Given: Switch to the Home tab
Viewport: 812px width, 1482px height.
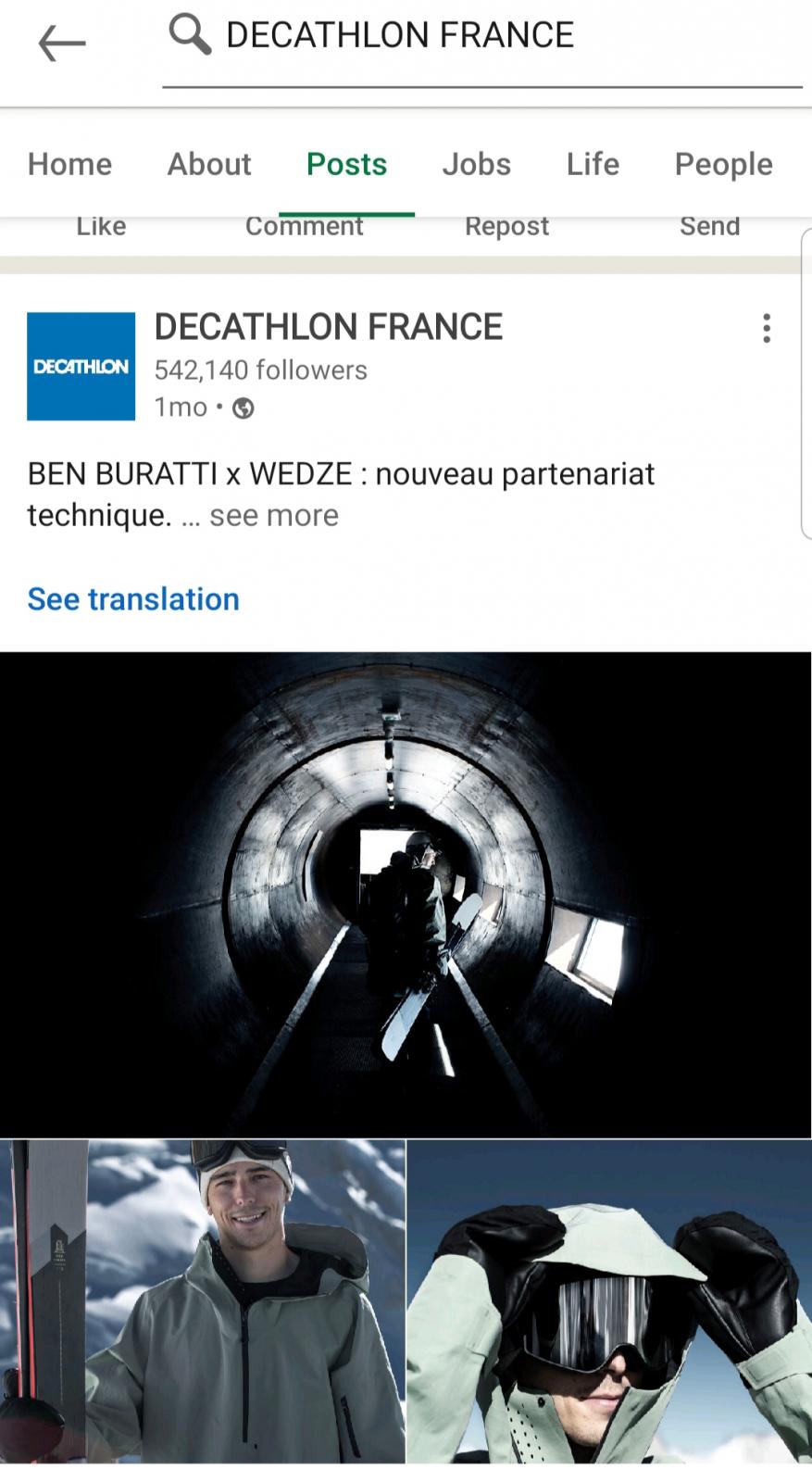Looking at the screenshot, I should coord(69,164).
